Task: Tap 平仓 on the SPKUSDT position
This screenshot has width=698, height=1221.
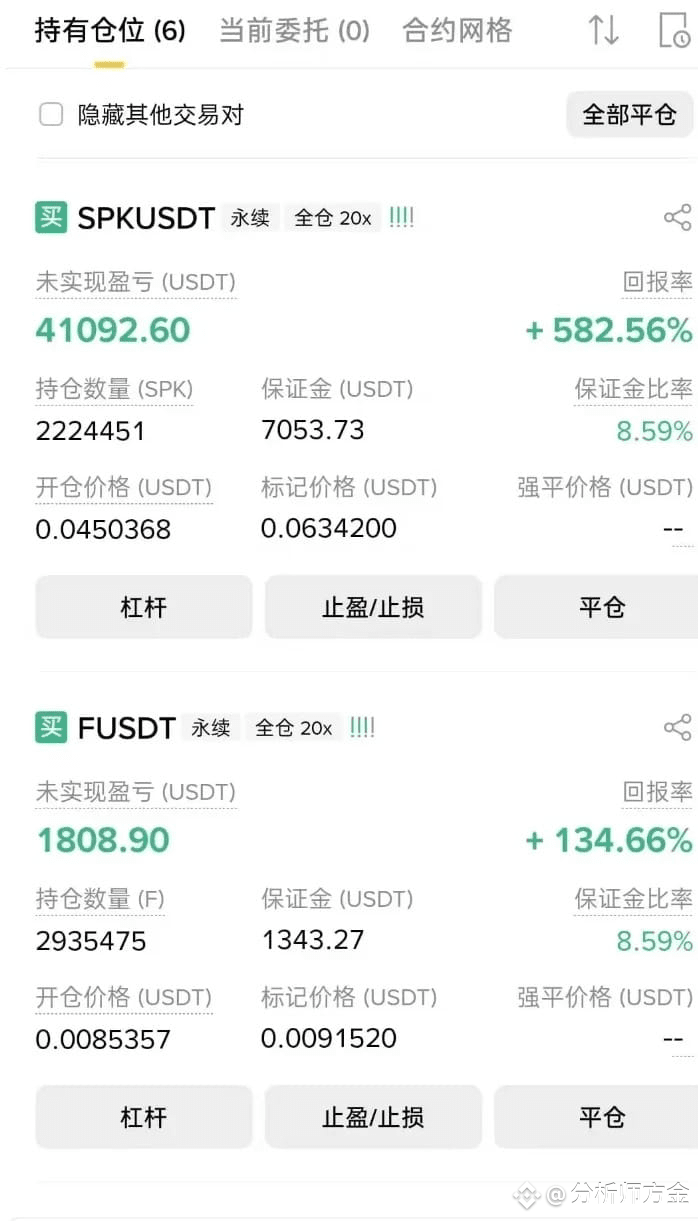Action: click(x=598, y=607)
